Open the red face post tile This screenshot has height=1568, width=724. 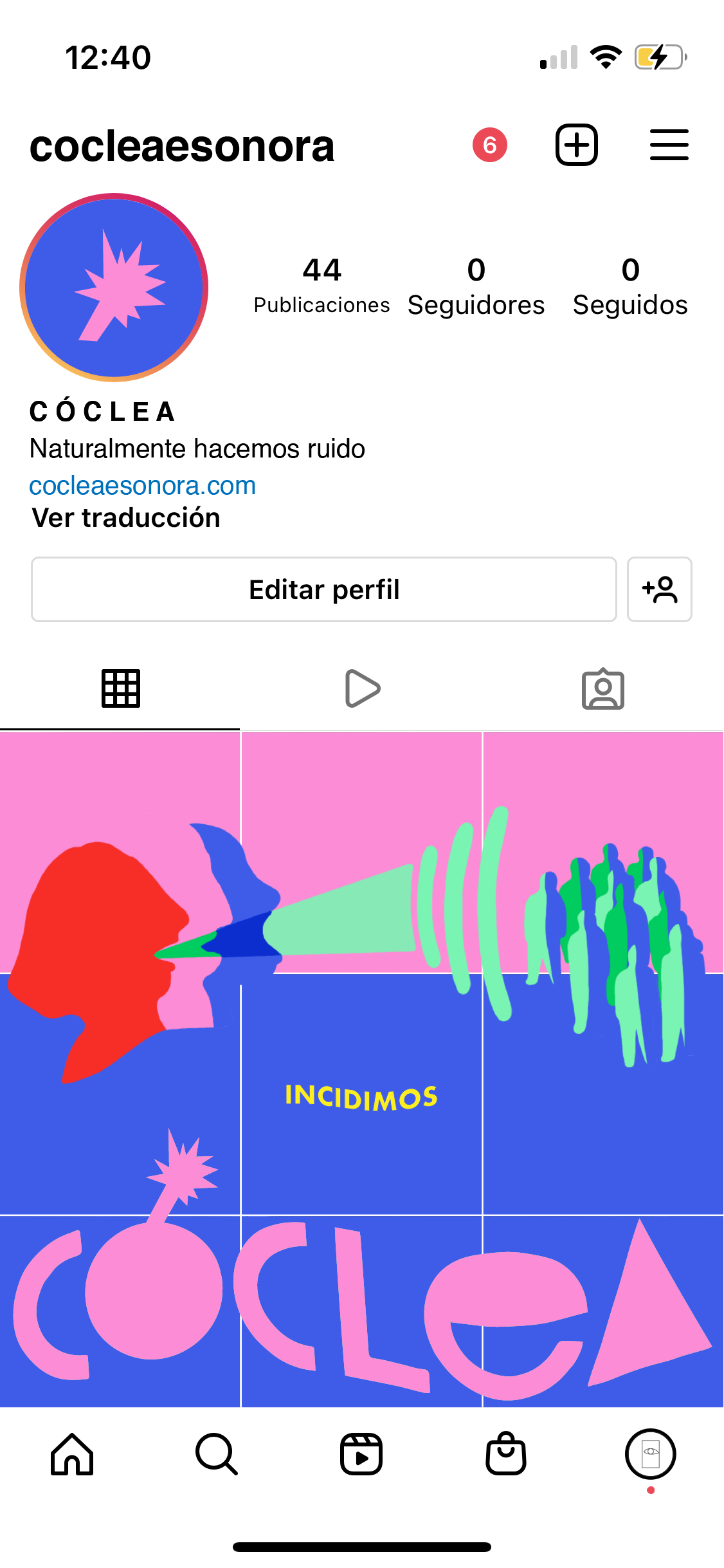(x=120, y=853)
